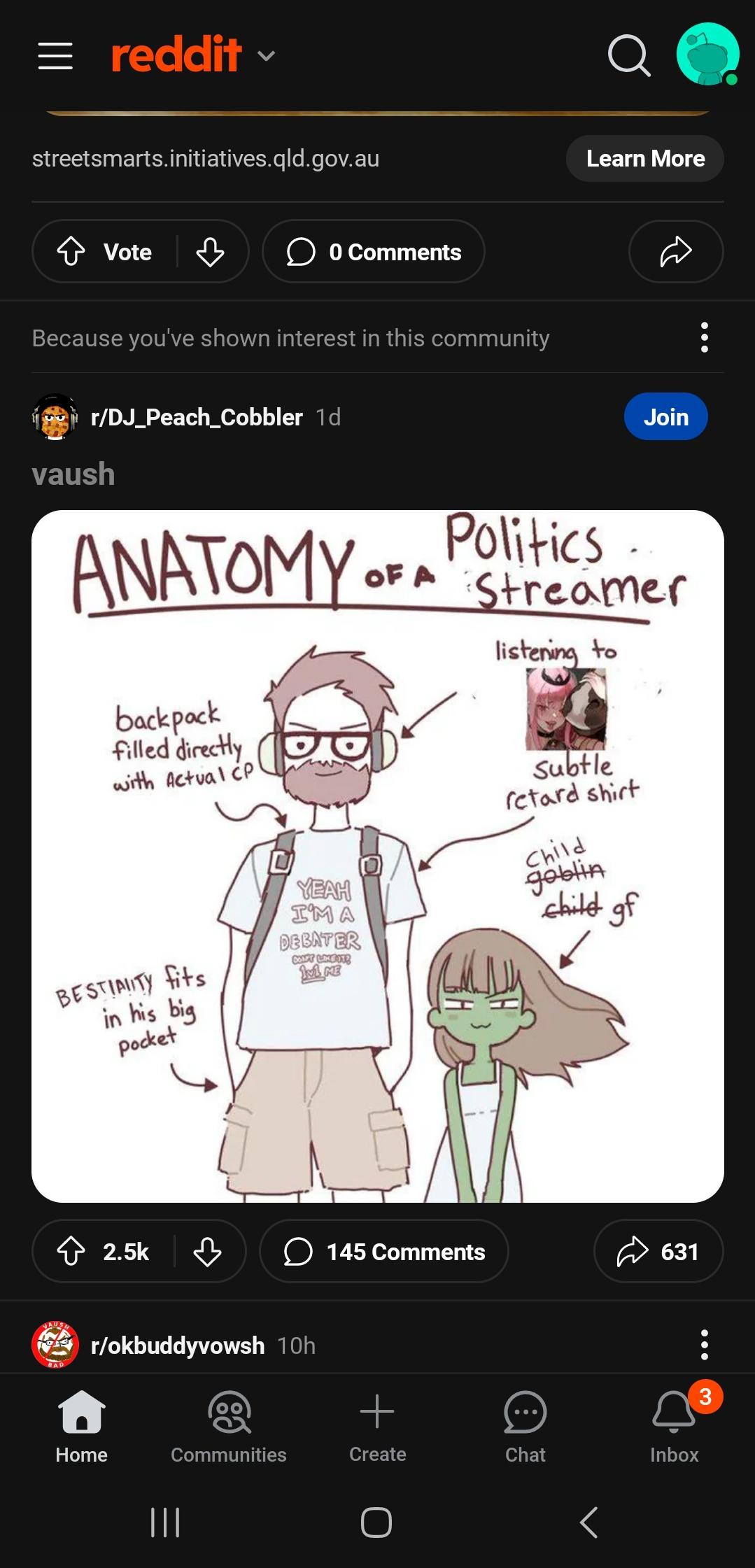
Task: Open the hamburger drawer menu
Action: point(55,55)
